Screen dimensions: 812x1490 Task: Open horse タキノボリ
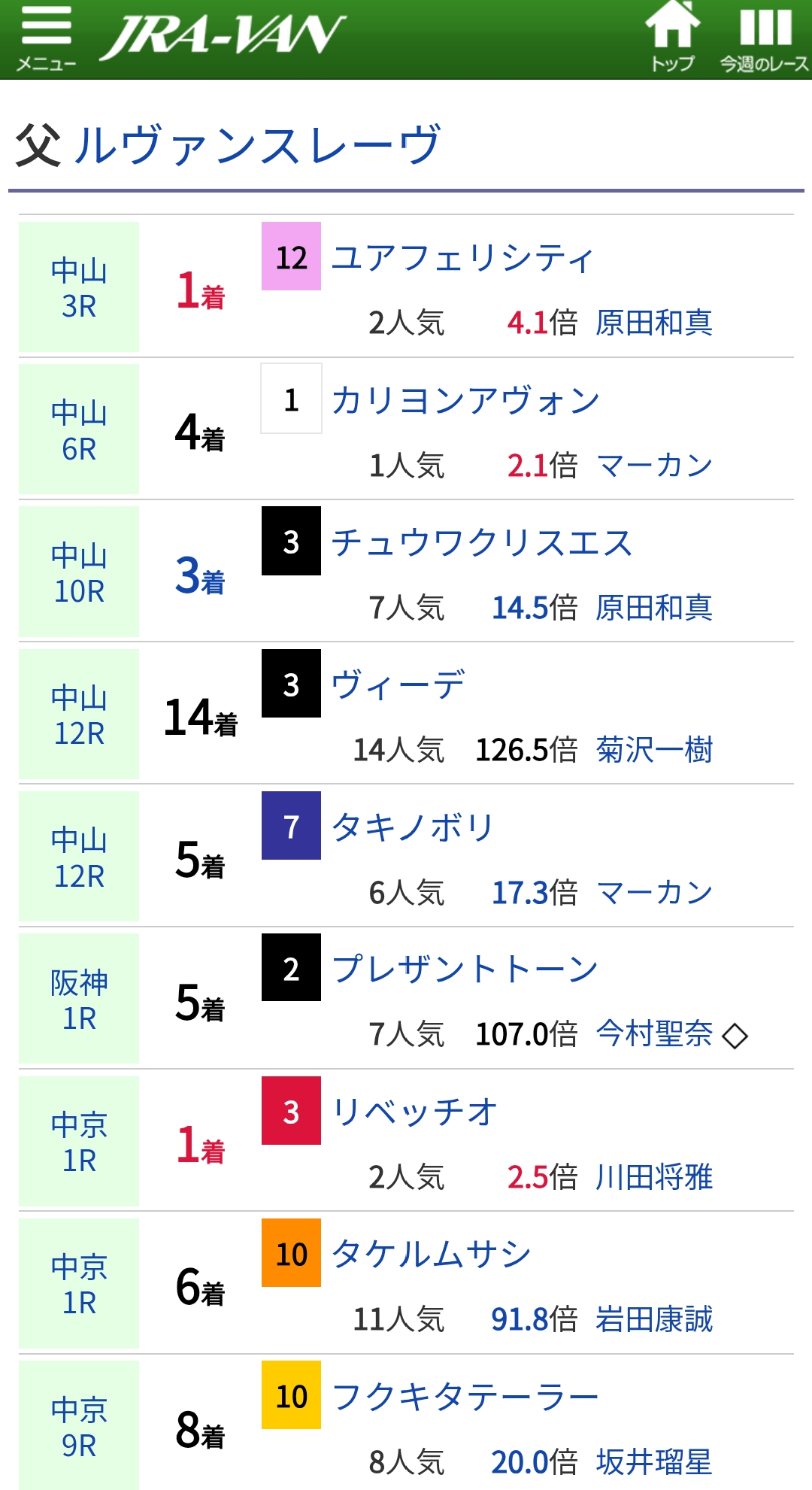coord(413,827)
